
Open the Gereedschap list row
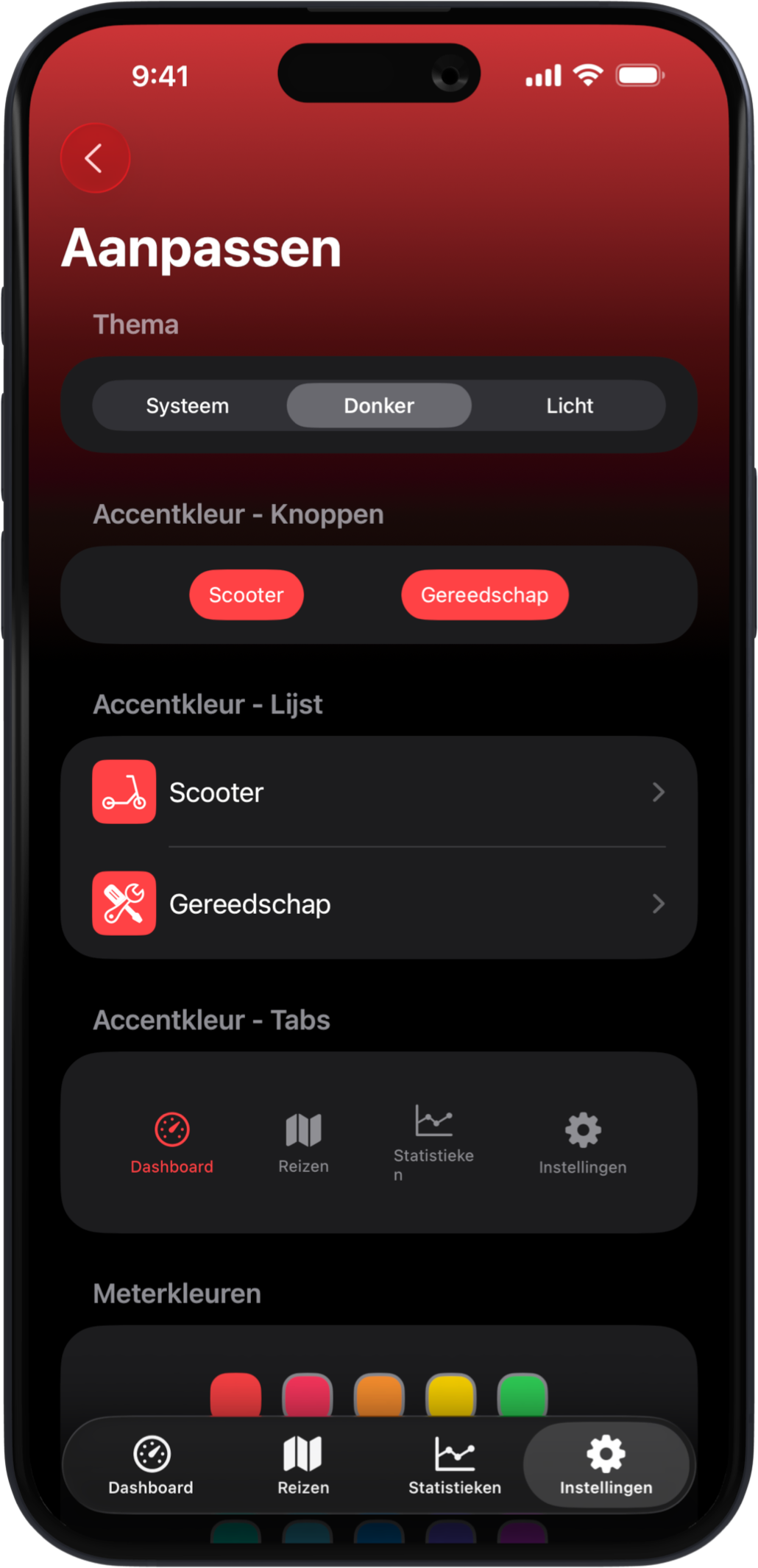coord(379,904)
